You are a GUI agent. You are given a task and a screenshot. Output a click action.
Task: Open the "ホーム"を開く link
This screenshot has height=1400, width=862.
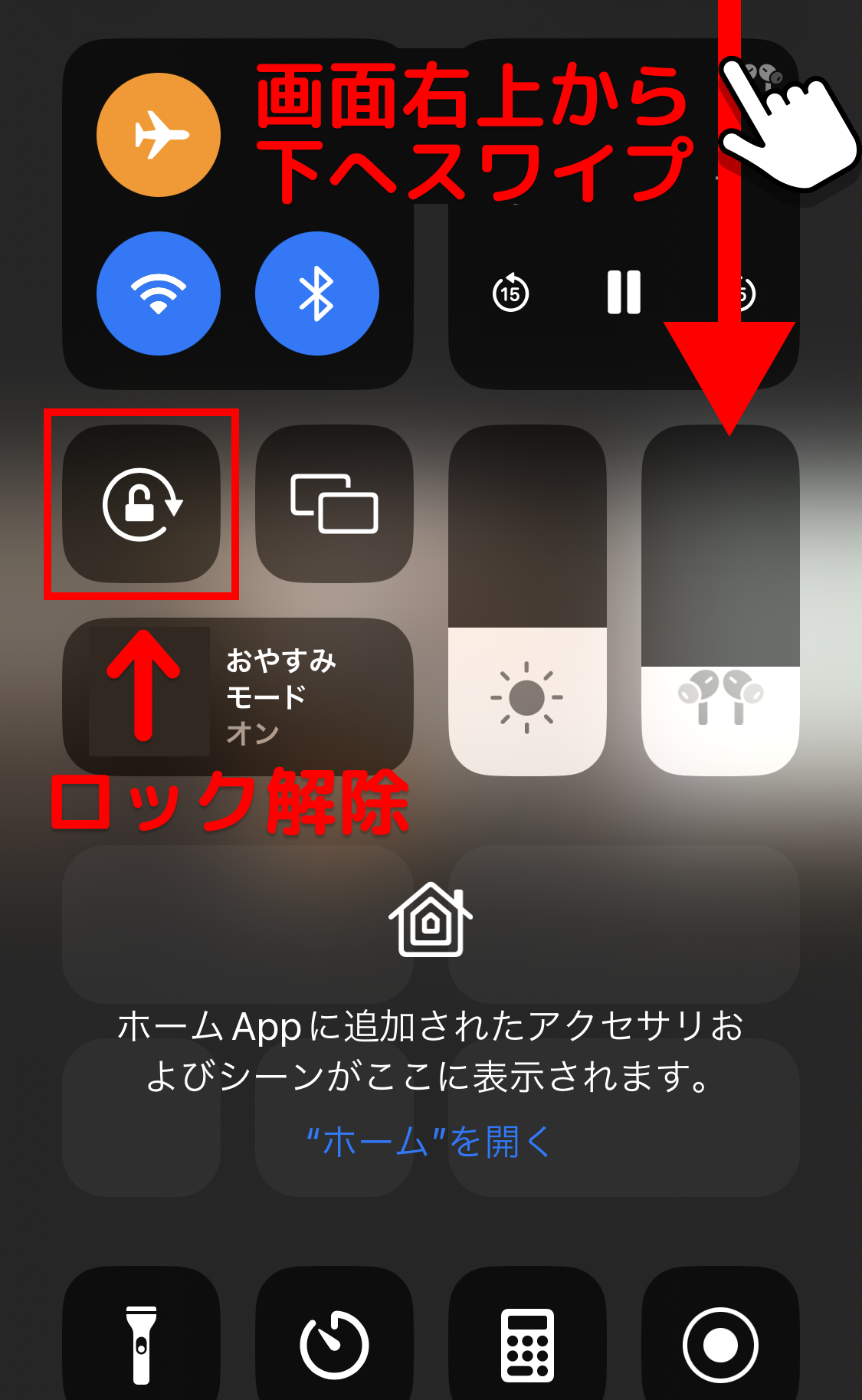pyautogui.click(x=429, y=1142)
